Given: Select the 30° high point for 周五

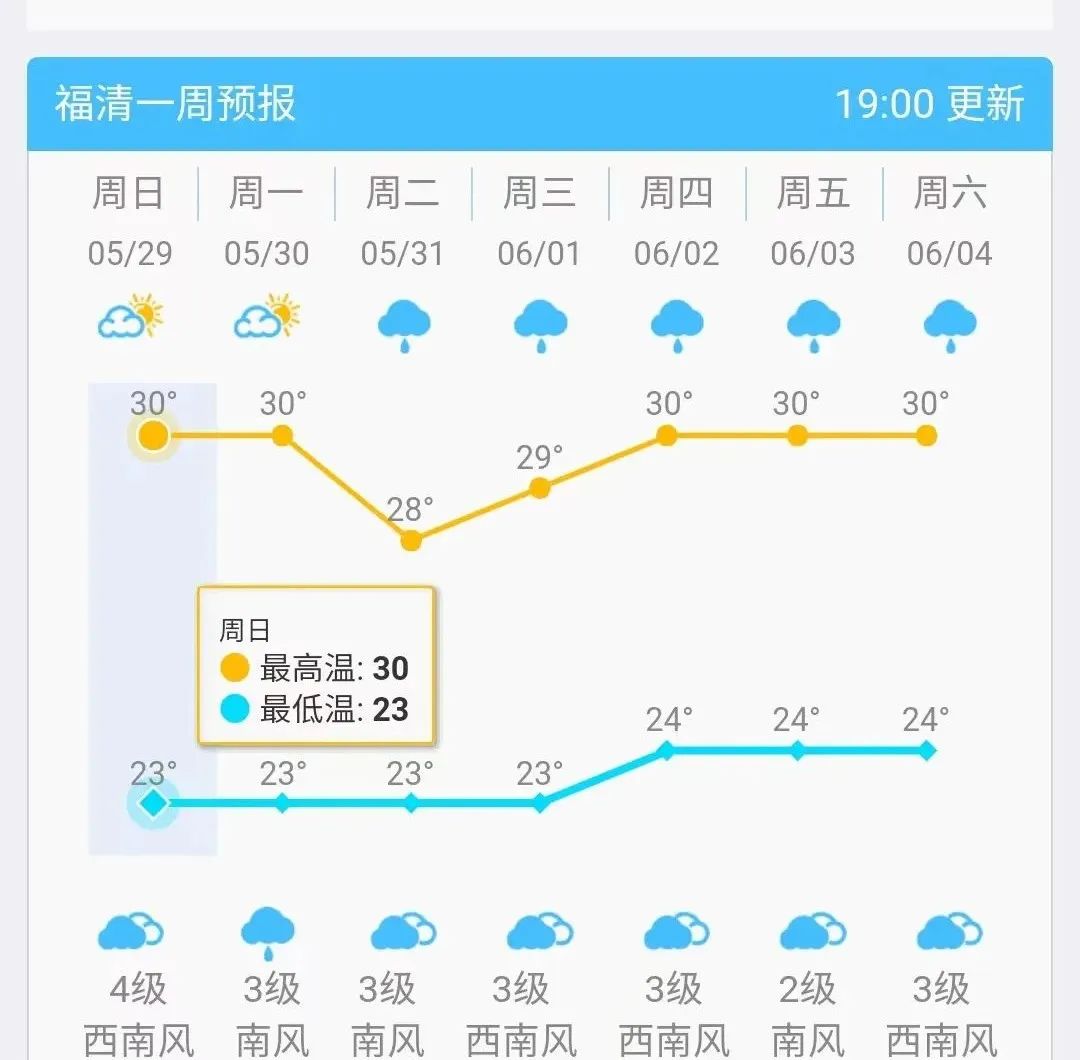Looking at the screenshot, I should (x=797, y=435).
